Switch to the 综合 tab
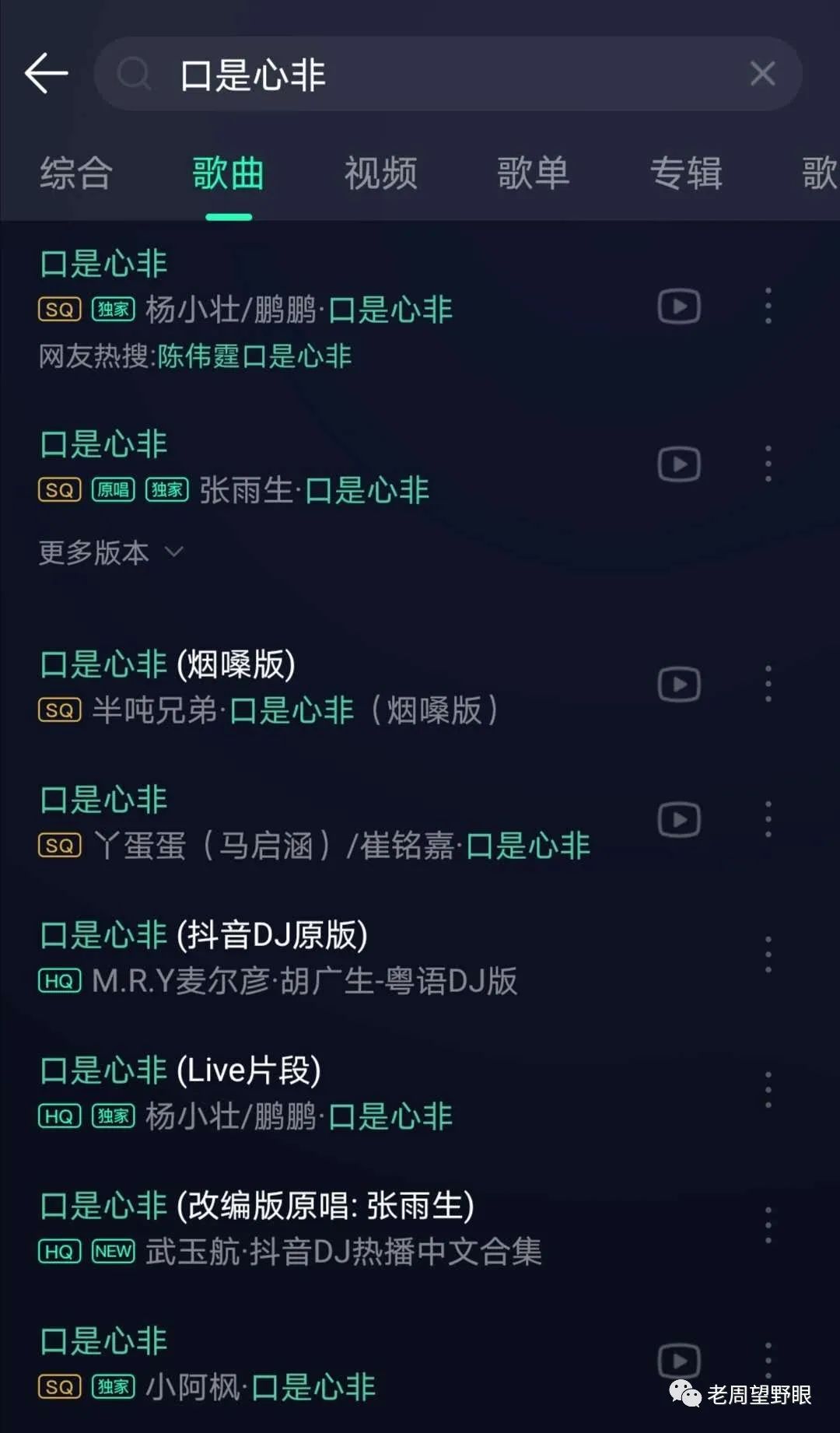840x1433 pixels. point(76,173)
